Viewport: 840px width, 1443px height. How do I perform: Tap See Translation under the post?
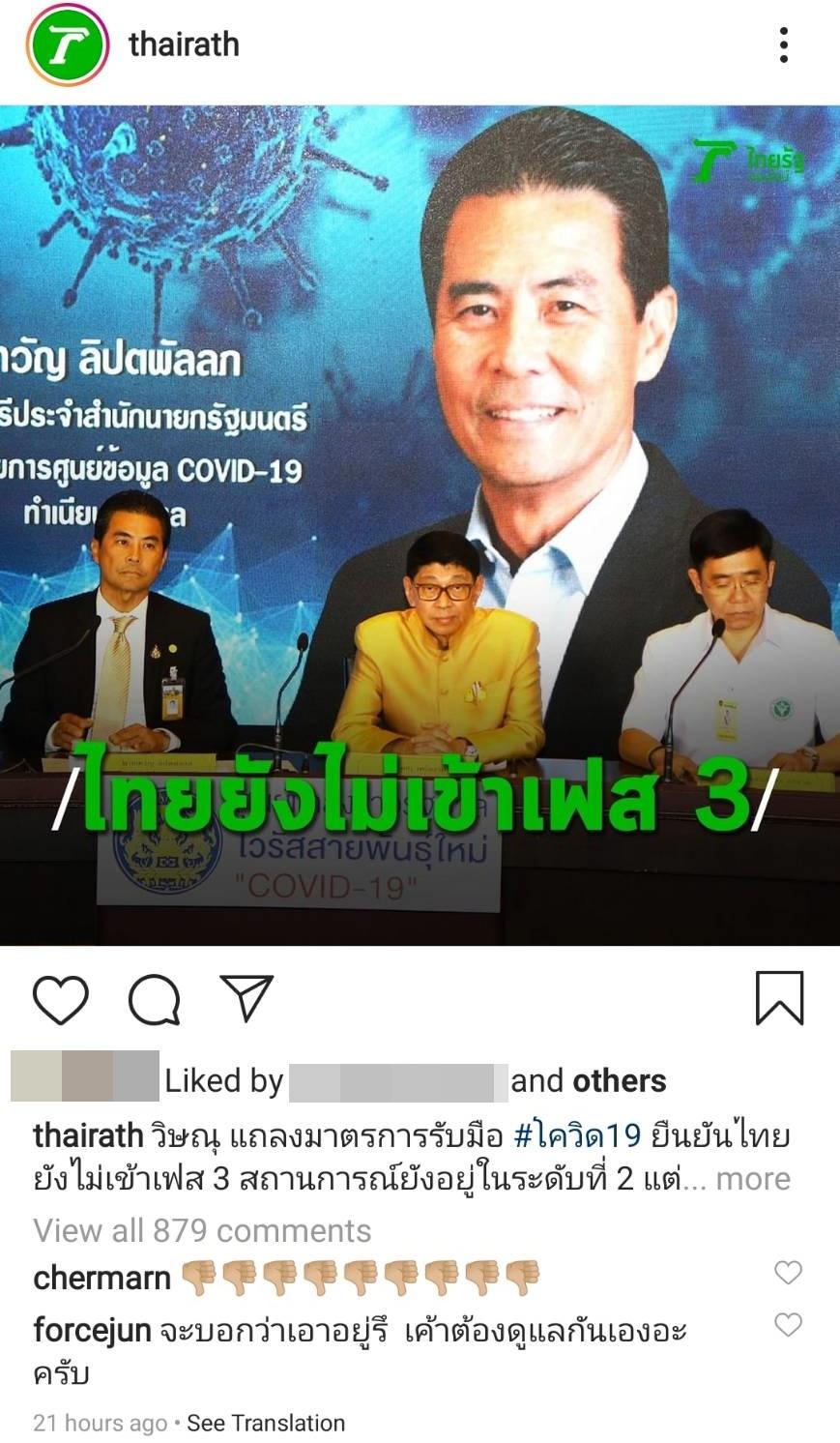click(x=266, y=1423)
